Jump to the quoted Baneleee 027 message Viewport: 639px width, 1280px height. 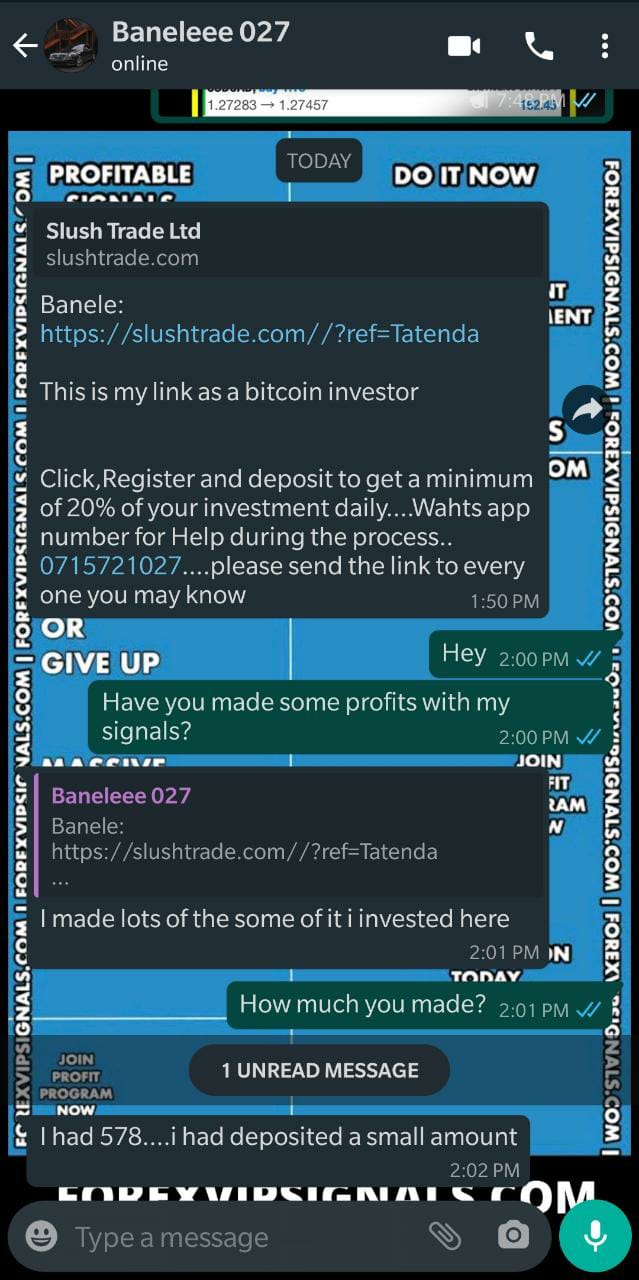point(290,836)
